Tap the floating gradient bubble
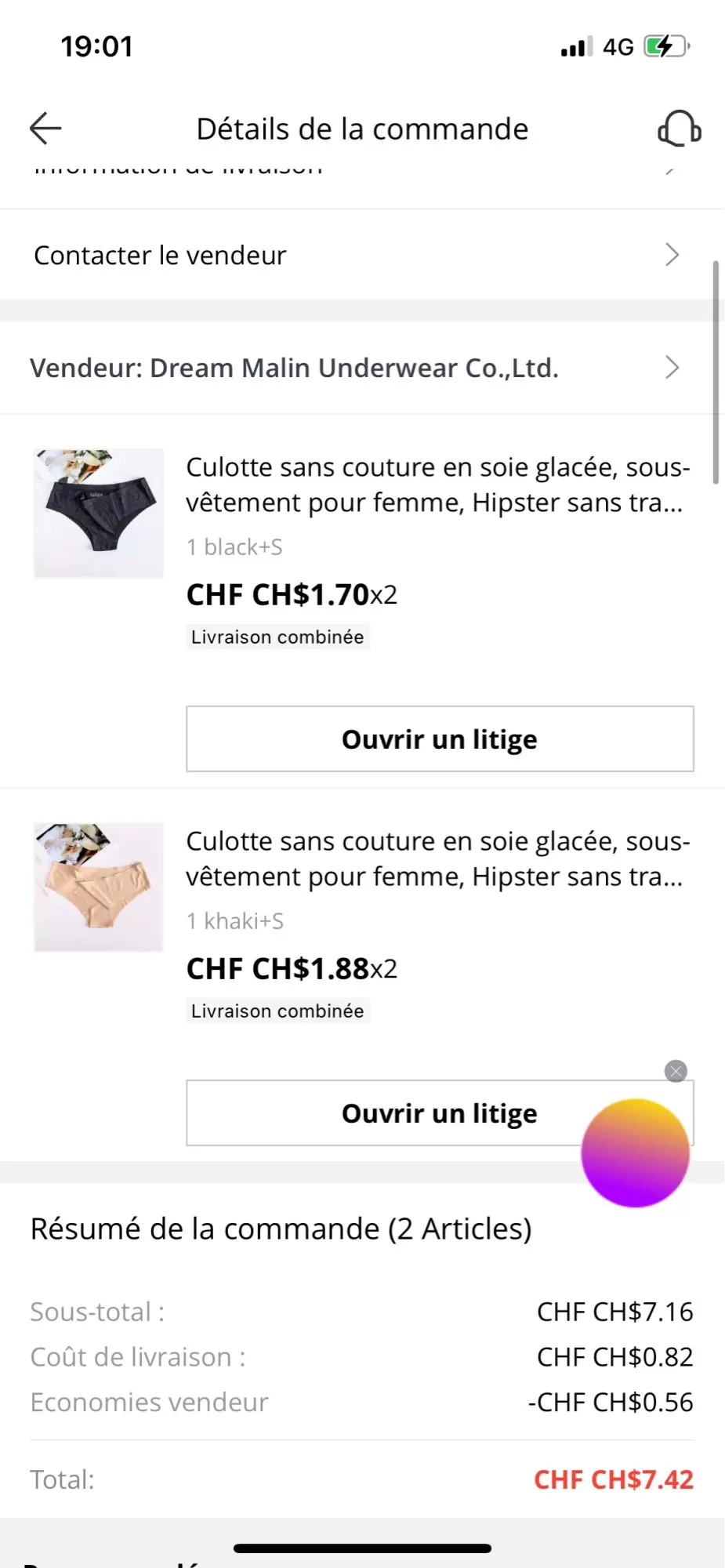Screen dimensions: 725x1568 coord(635,1152)
